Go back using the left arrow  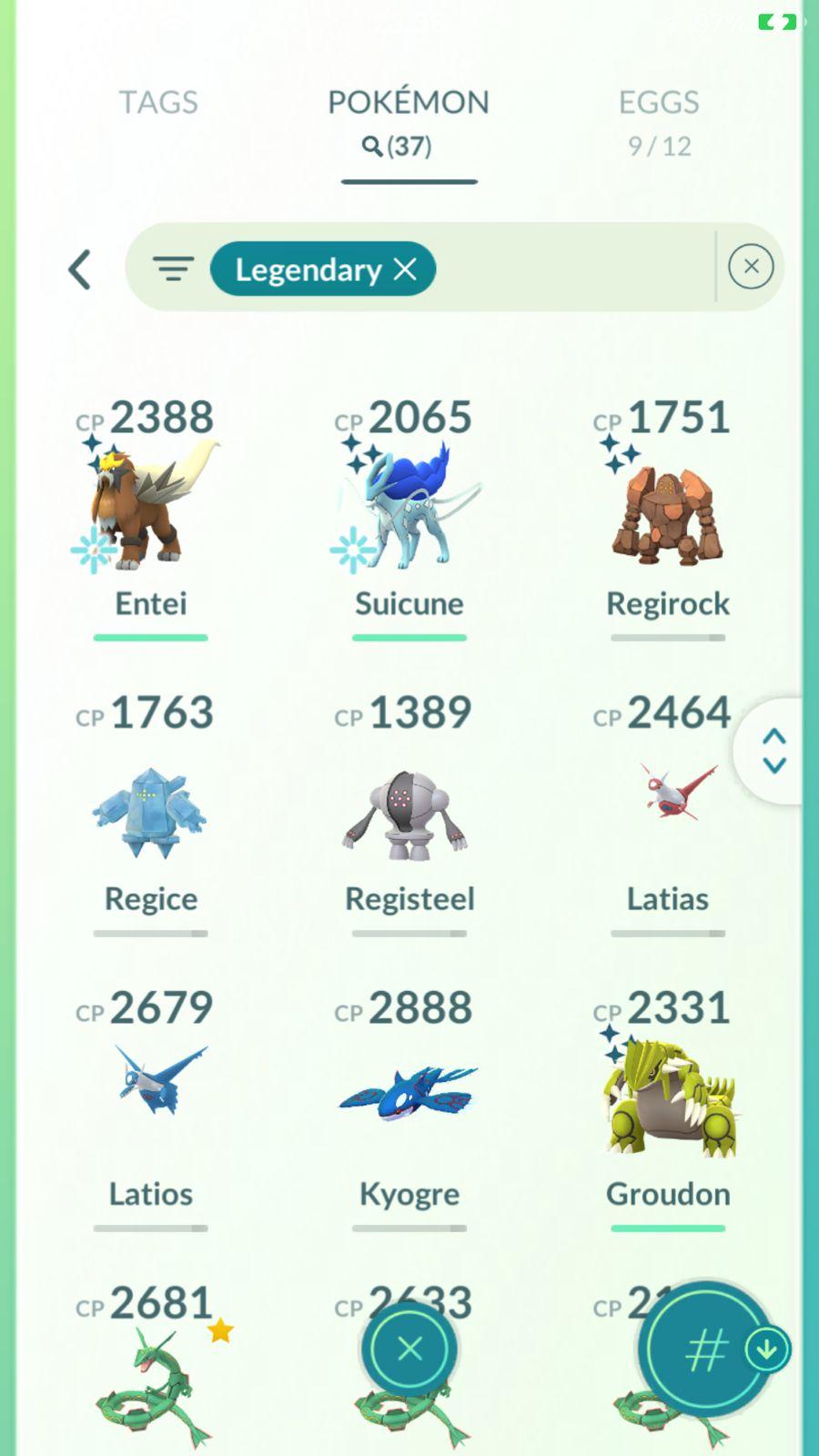(80, 269)
